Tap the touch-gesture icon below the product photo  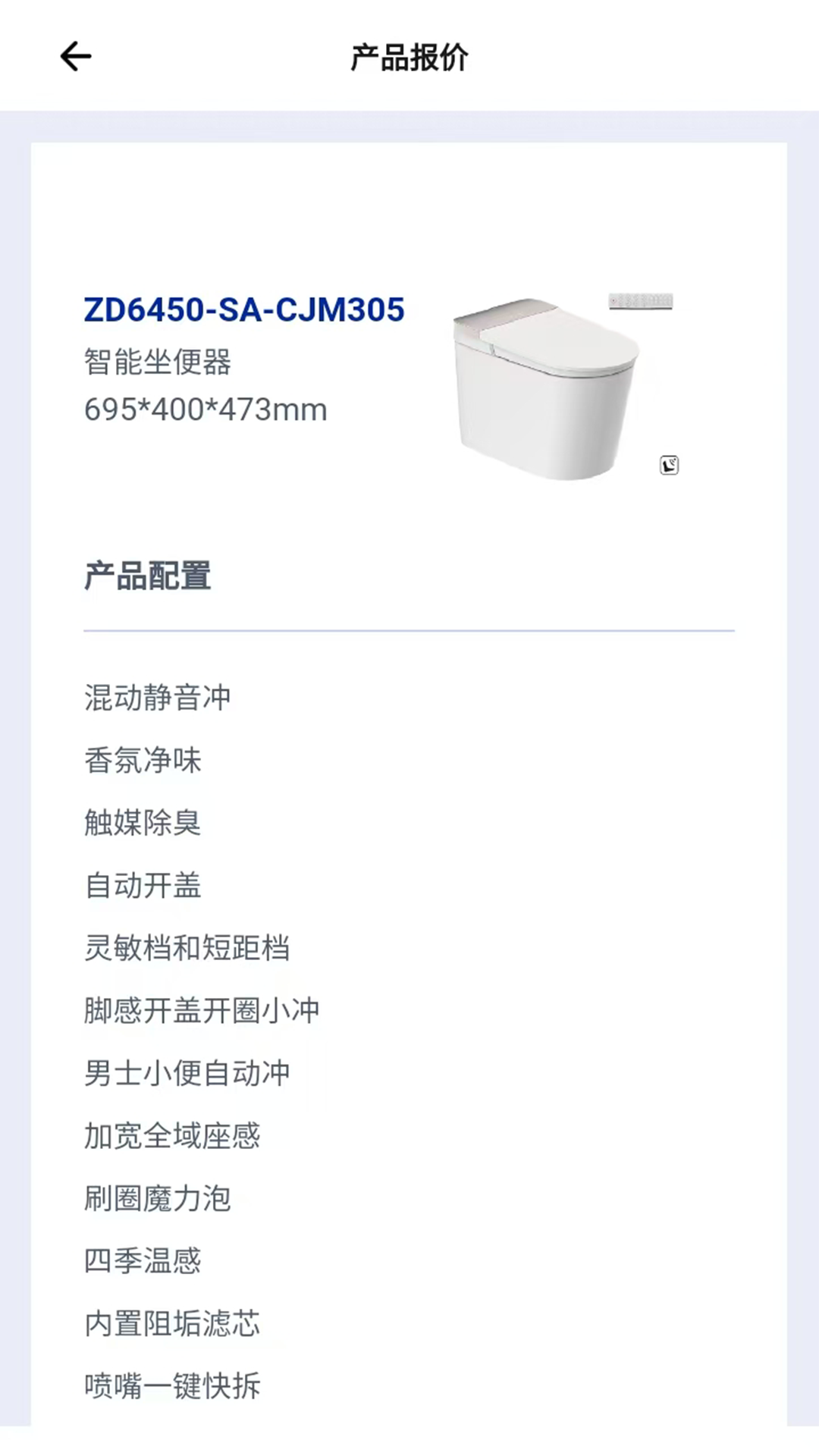click(x=668, y=465)
